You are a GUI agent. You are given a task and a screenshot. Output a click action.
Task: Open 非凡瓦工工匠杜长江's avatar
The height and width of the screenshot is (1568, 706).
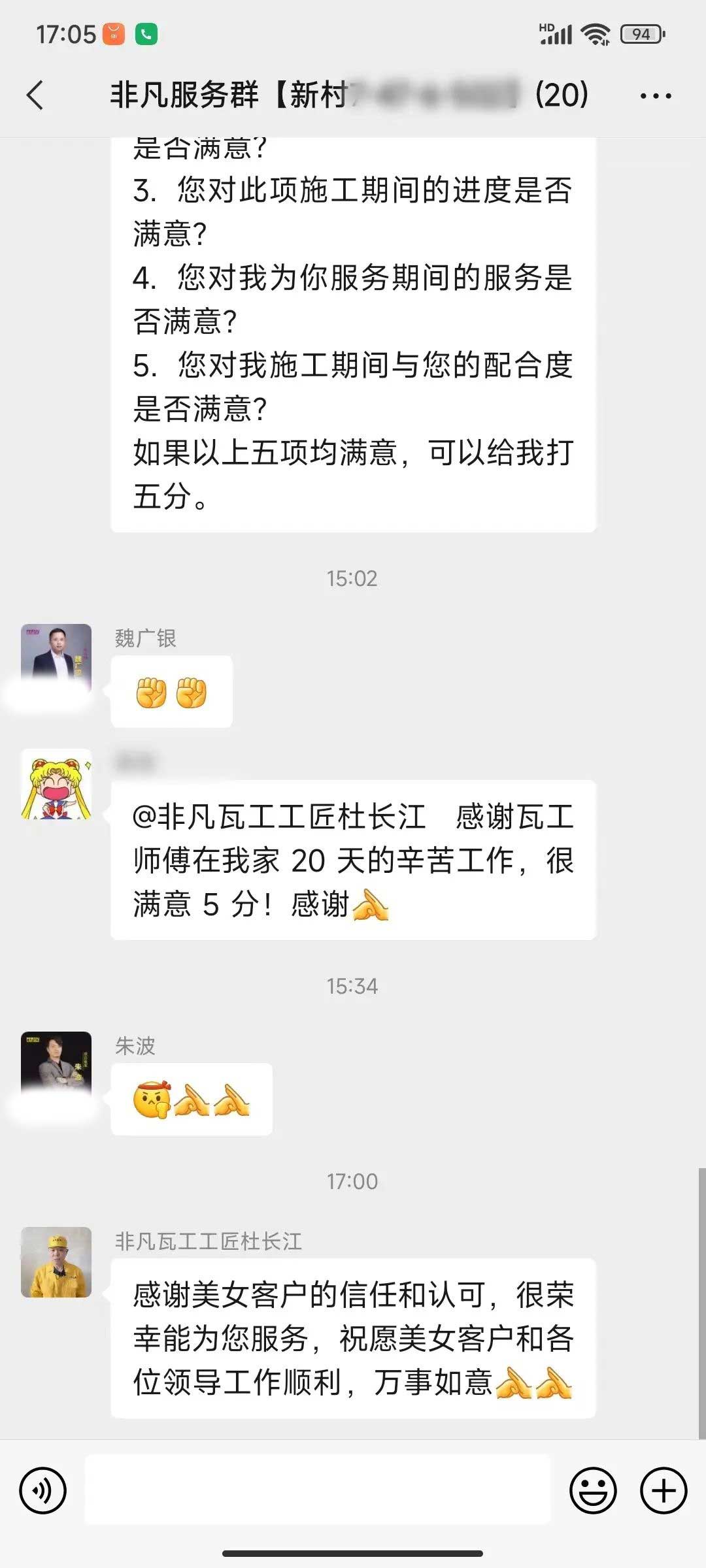56,1262
